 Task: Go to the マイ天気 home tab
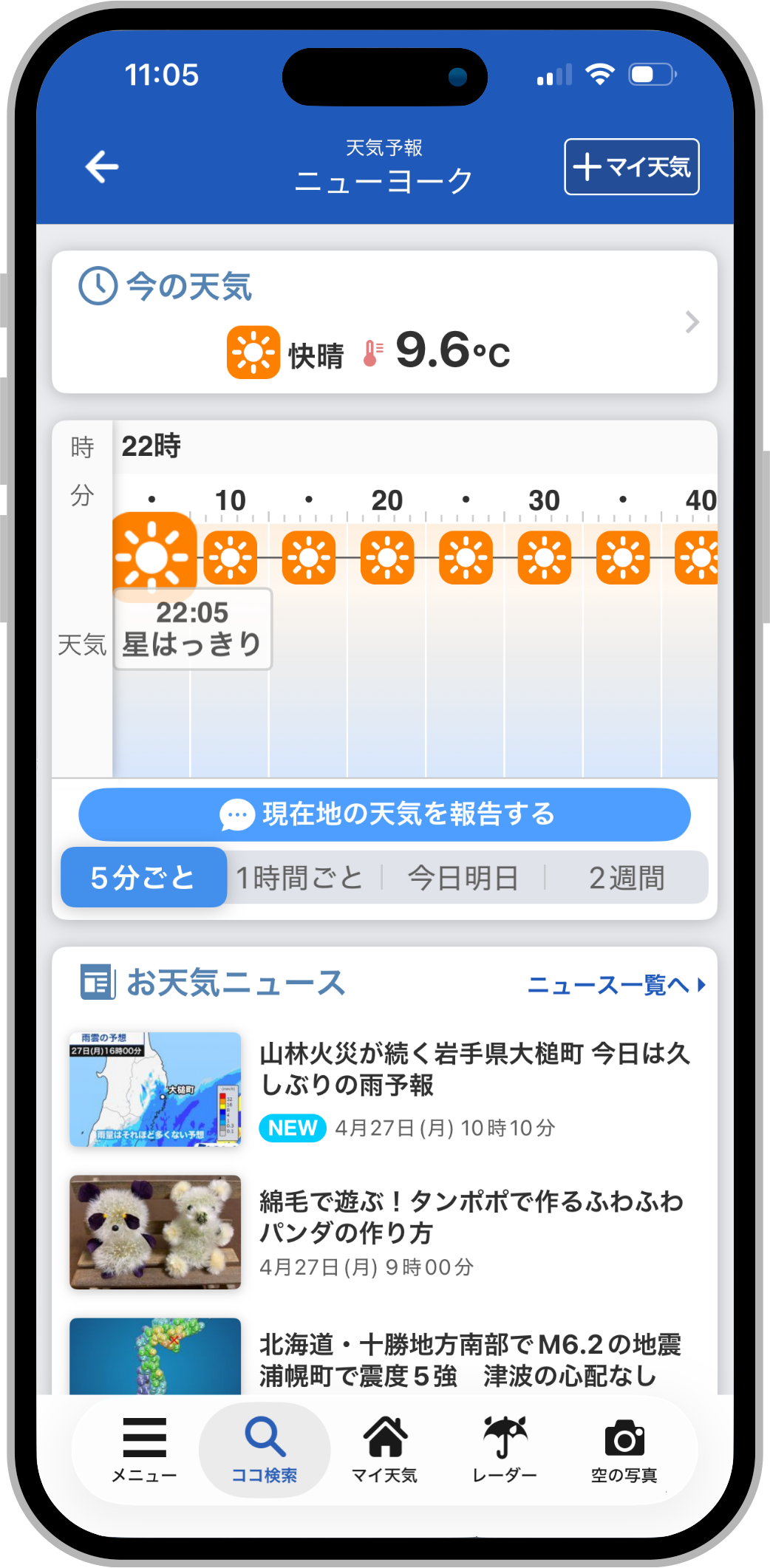[384, 1450]
